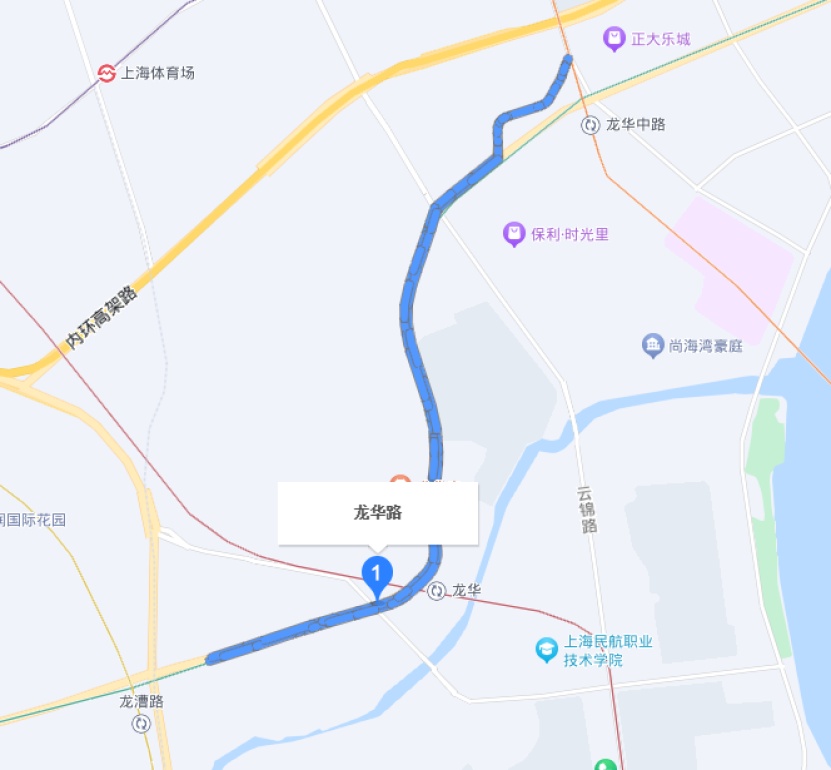Open the 龙华路 info popup
Viewport: 831px width, 770px height.
377,513
